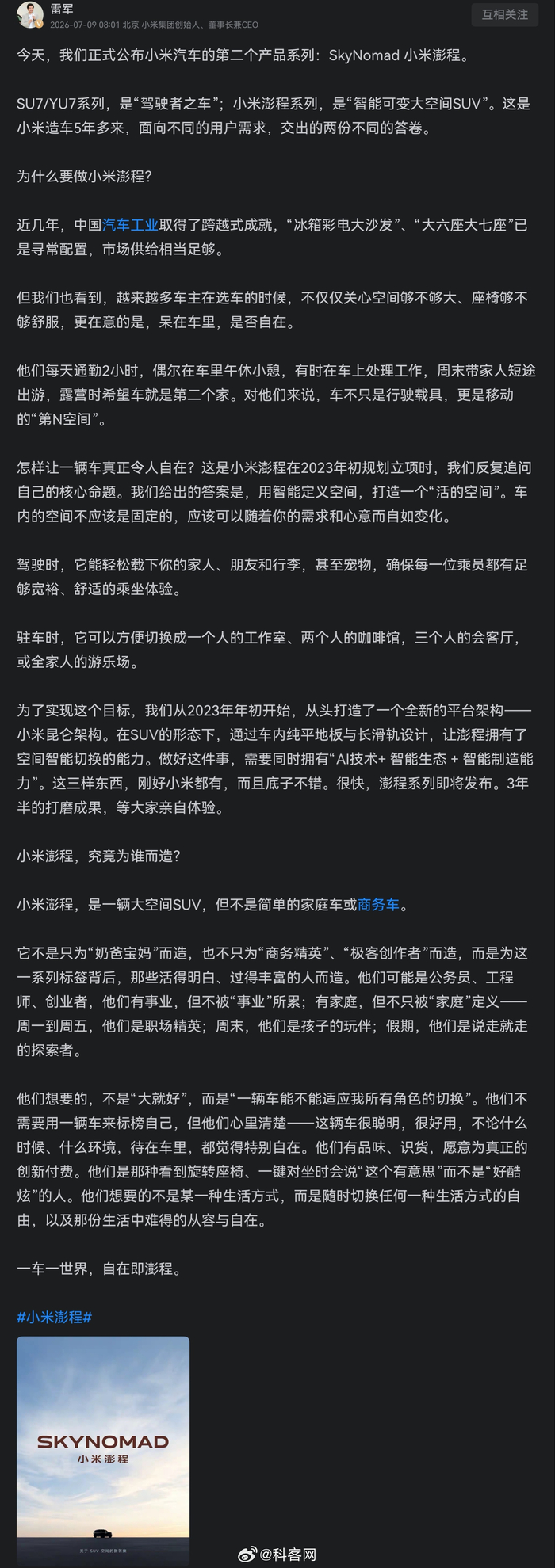Open the 商务车 link
Viewport: 555px width, 1568px height.
[x=379, y=905]
